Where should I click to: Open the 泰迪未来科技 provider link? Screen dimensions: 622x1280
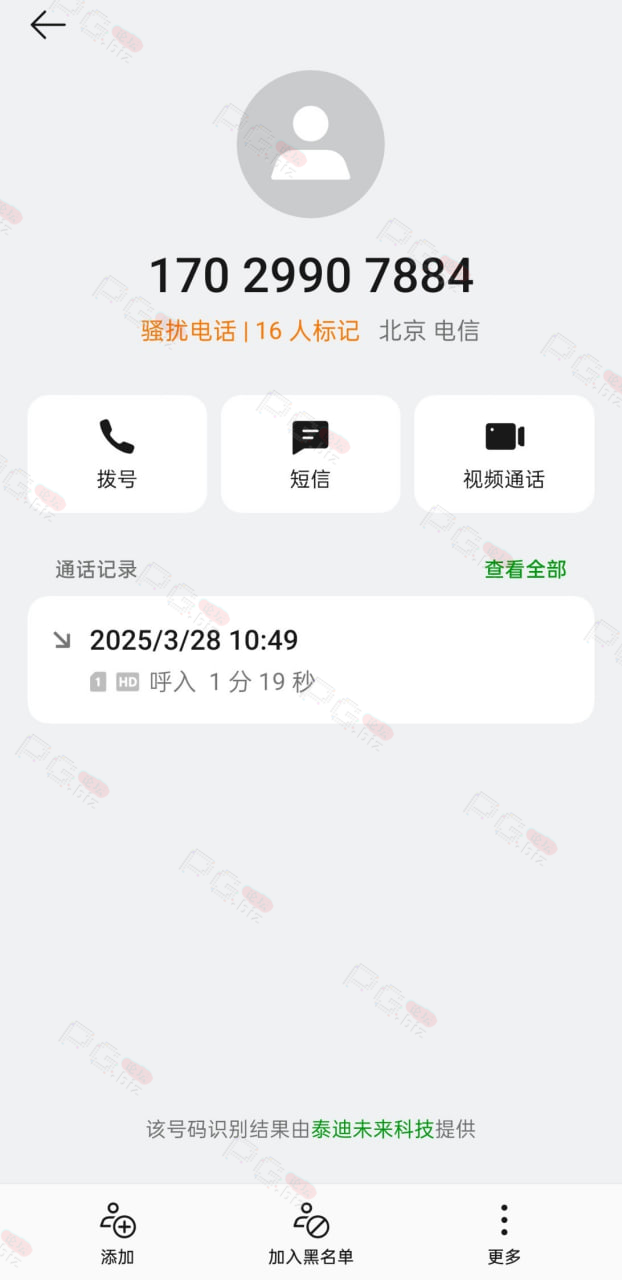[373, 1130]
